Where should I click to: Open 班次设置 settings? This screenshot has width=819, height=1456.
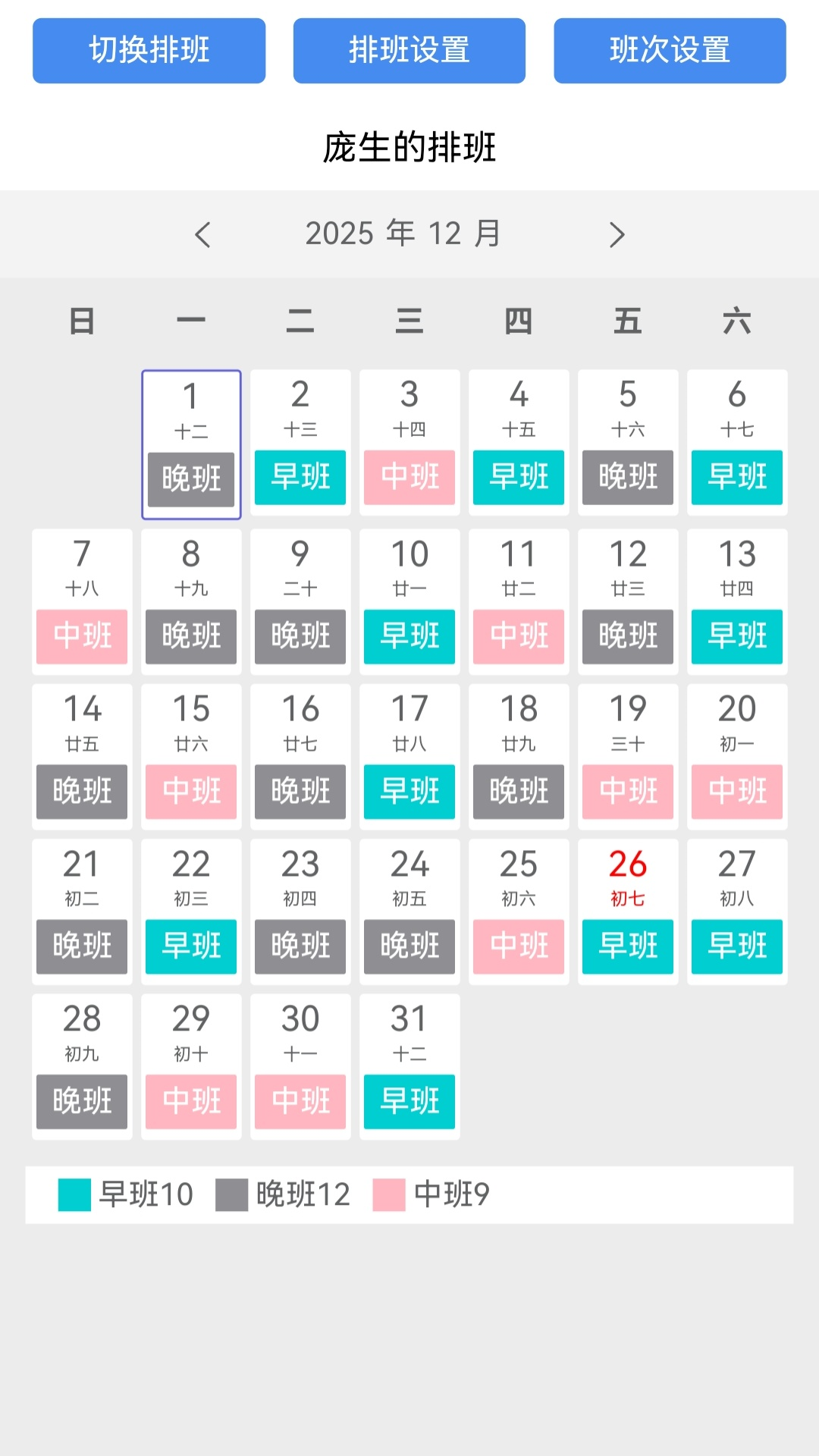669,51
